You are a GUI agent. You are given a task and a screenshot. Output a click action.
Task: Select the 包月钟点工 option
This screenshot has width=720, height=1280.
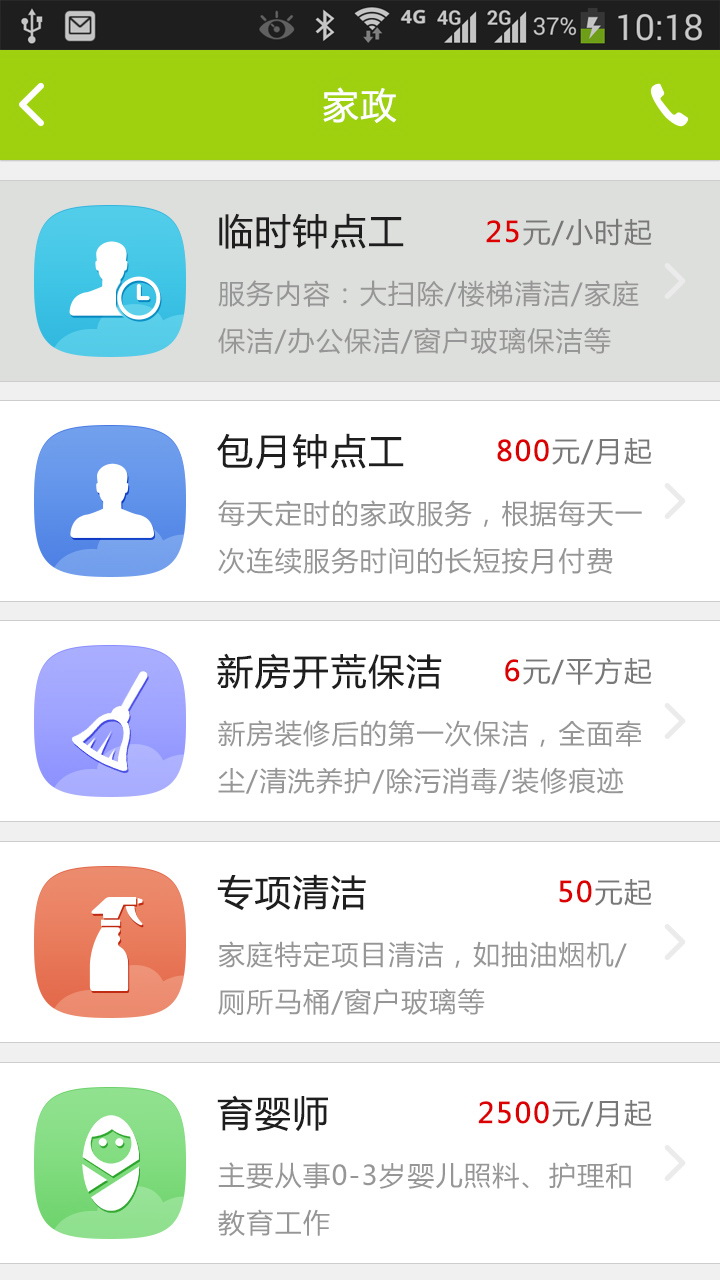(x=360, y=501)
